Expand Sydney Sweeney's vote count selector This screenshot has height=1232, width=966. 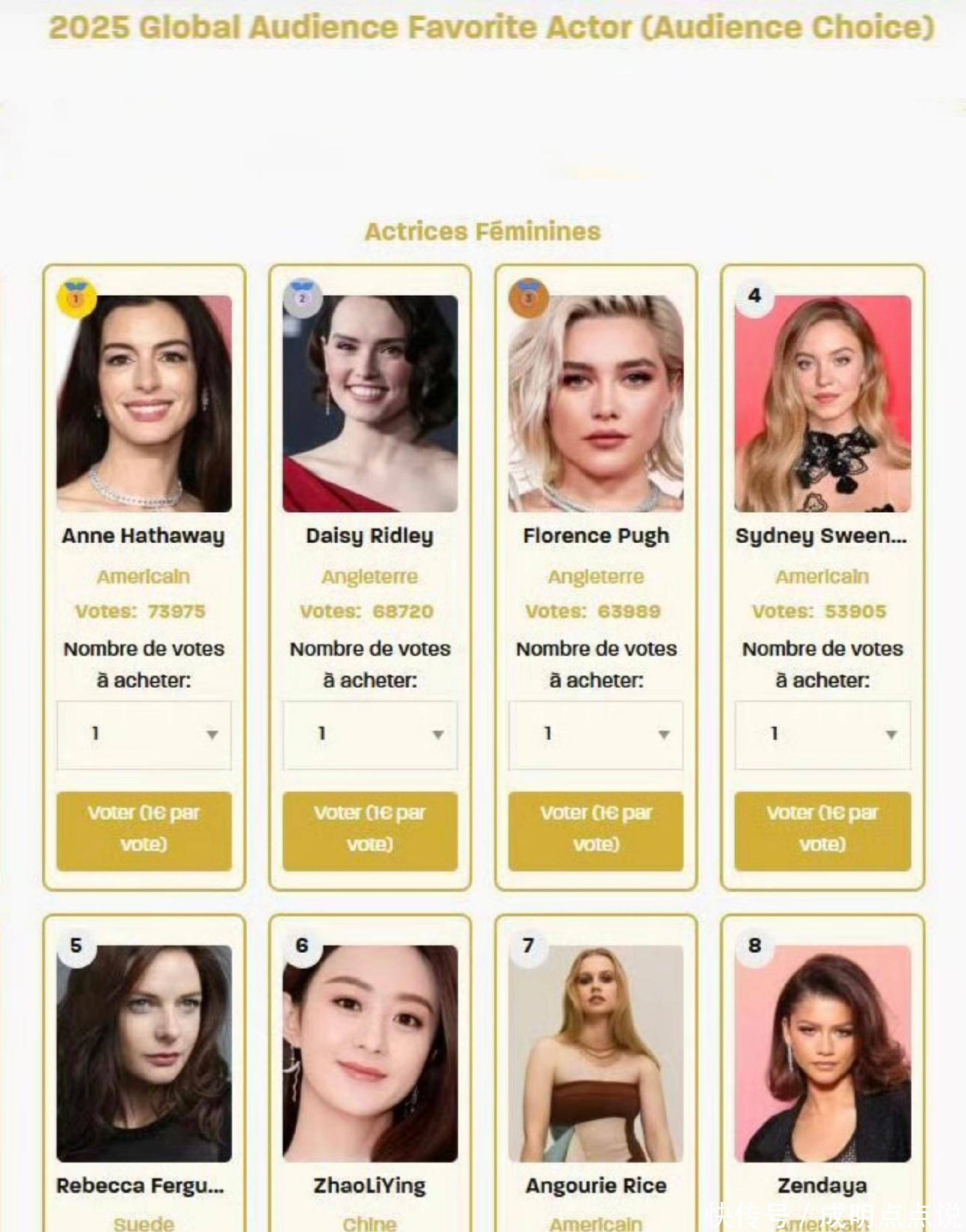click(823, 735)
